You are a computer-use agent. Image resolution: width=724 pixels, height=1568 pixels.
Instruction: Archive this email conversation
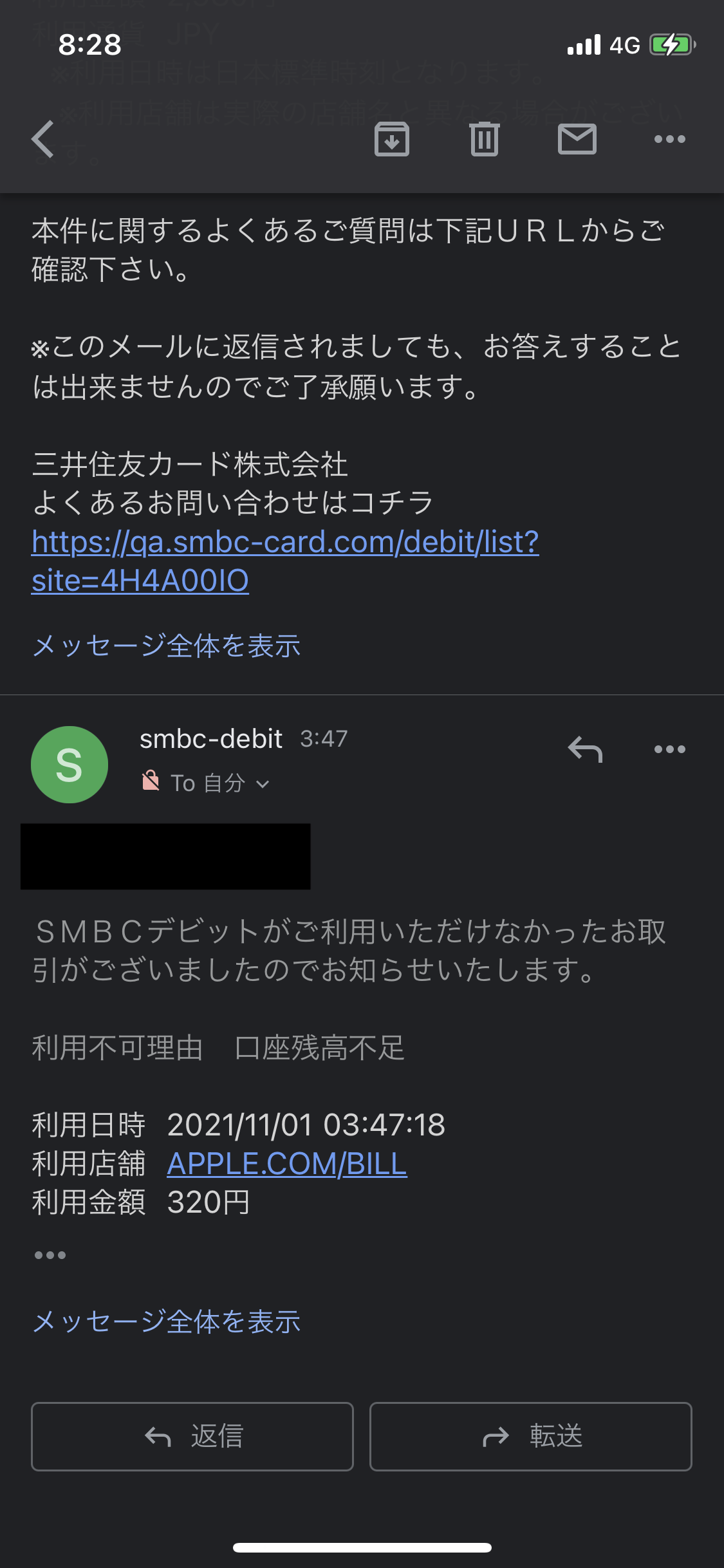(391, 139)
